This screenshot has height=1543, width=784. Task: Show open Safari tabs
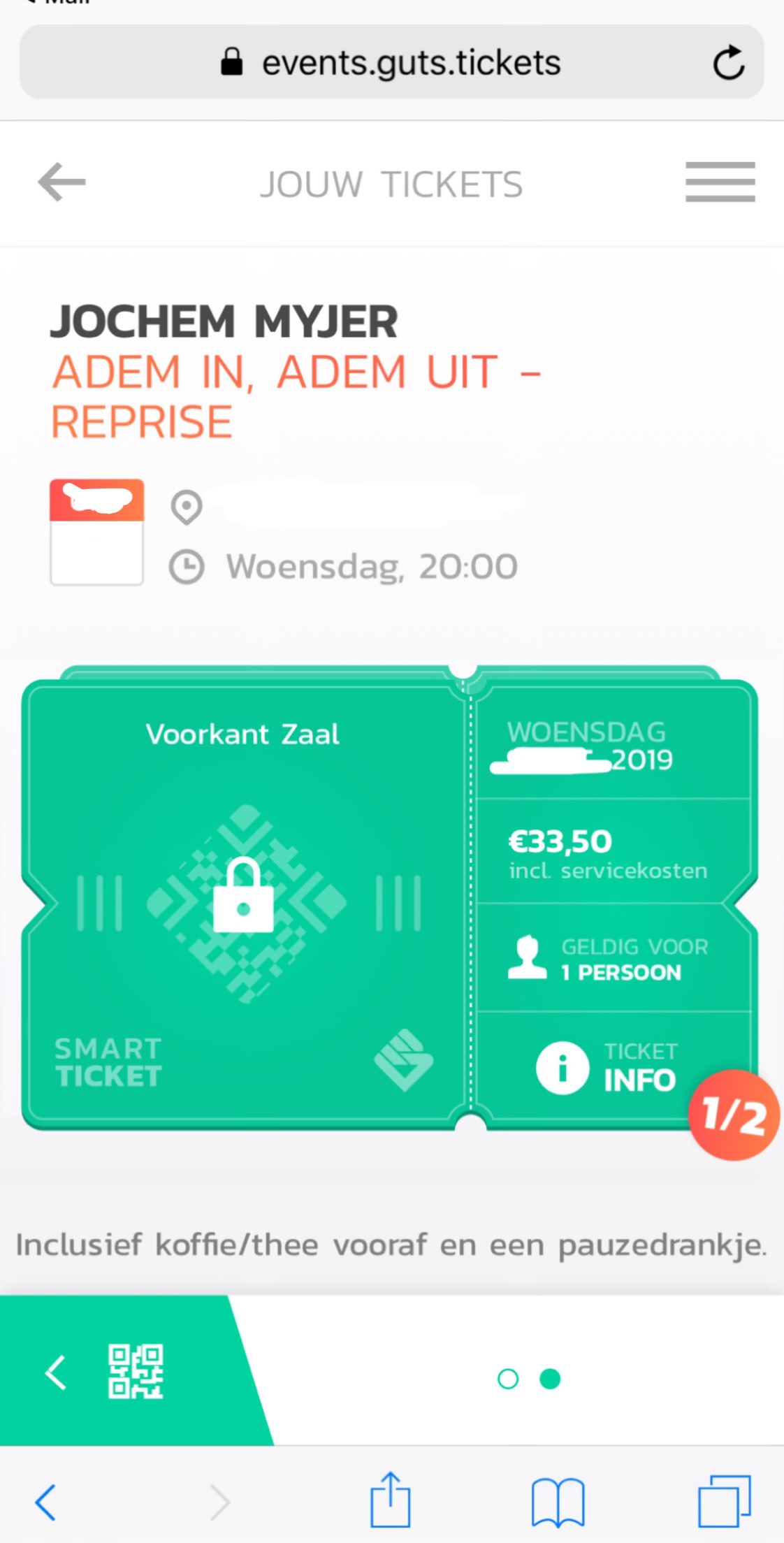pos(725,1501)
